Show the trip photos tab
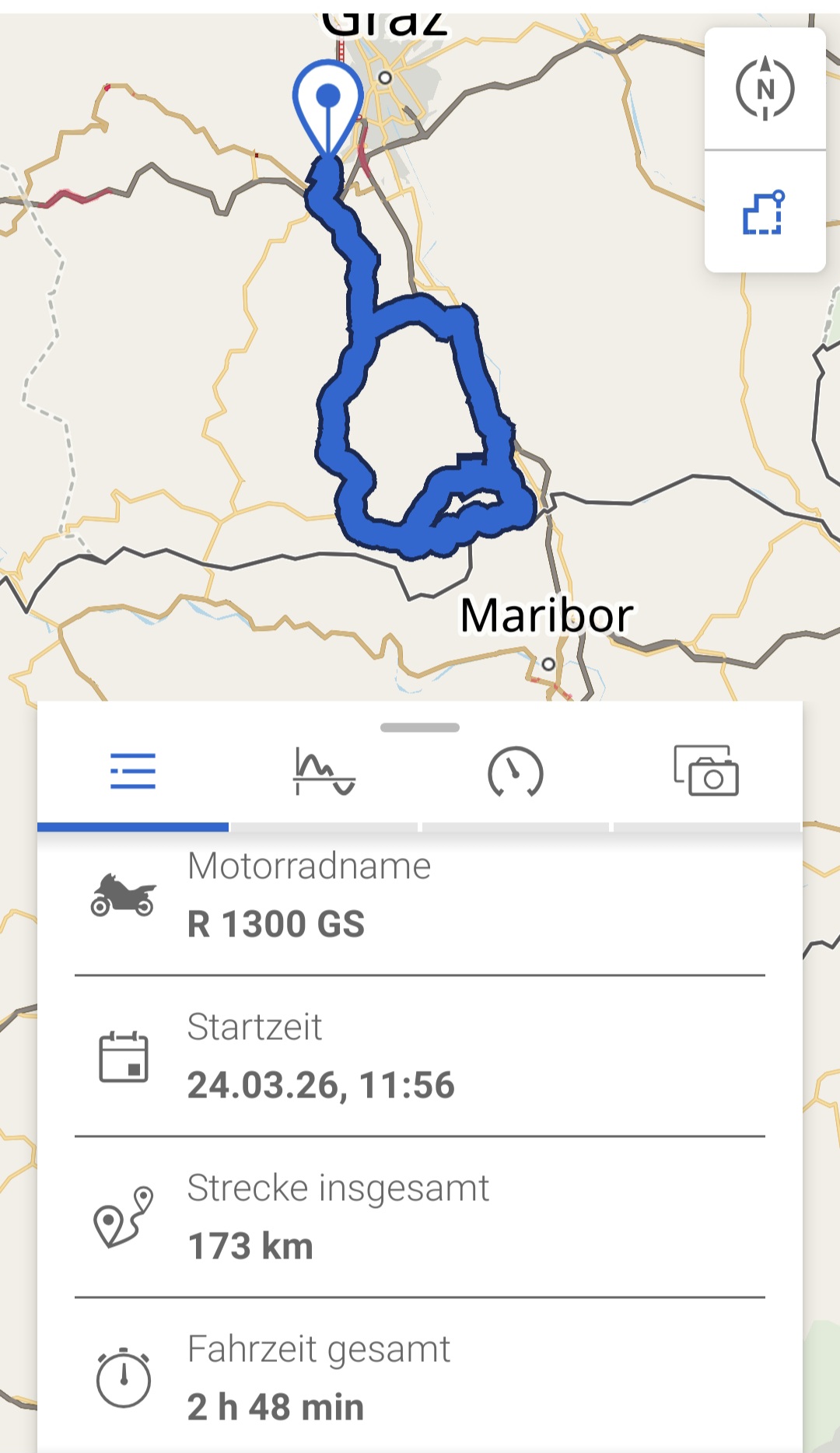This screenshot has height=1453, width=840. pos(706,772)
